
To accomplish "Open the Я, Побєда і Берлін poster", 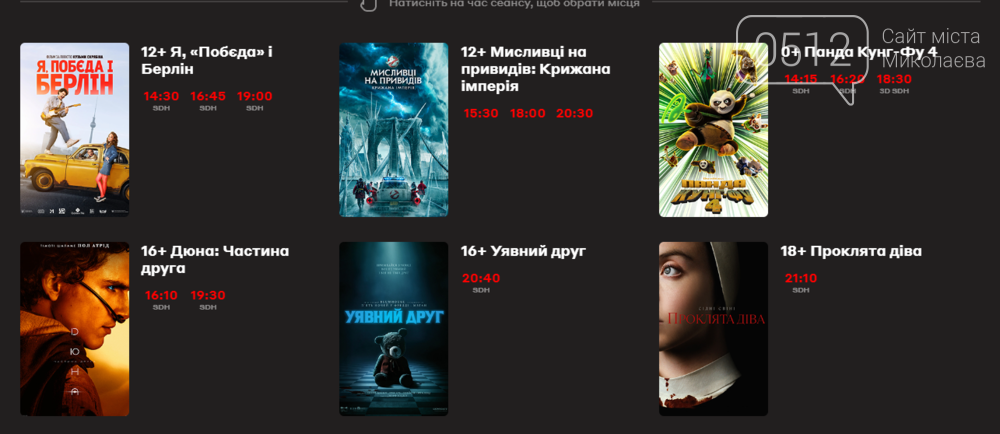I will click(75, 129).
